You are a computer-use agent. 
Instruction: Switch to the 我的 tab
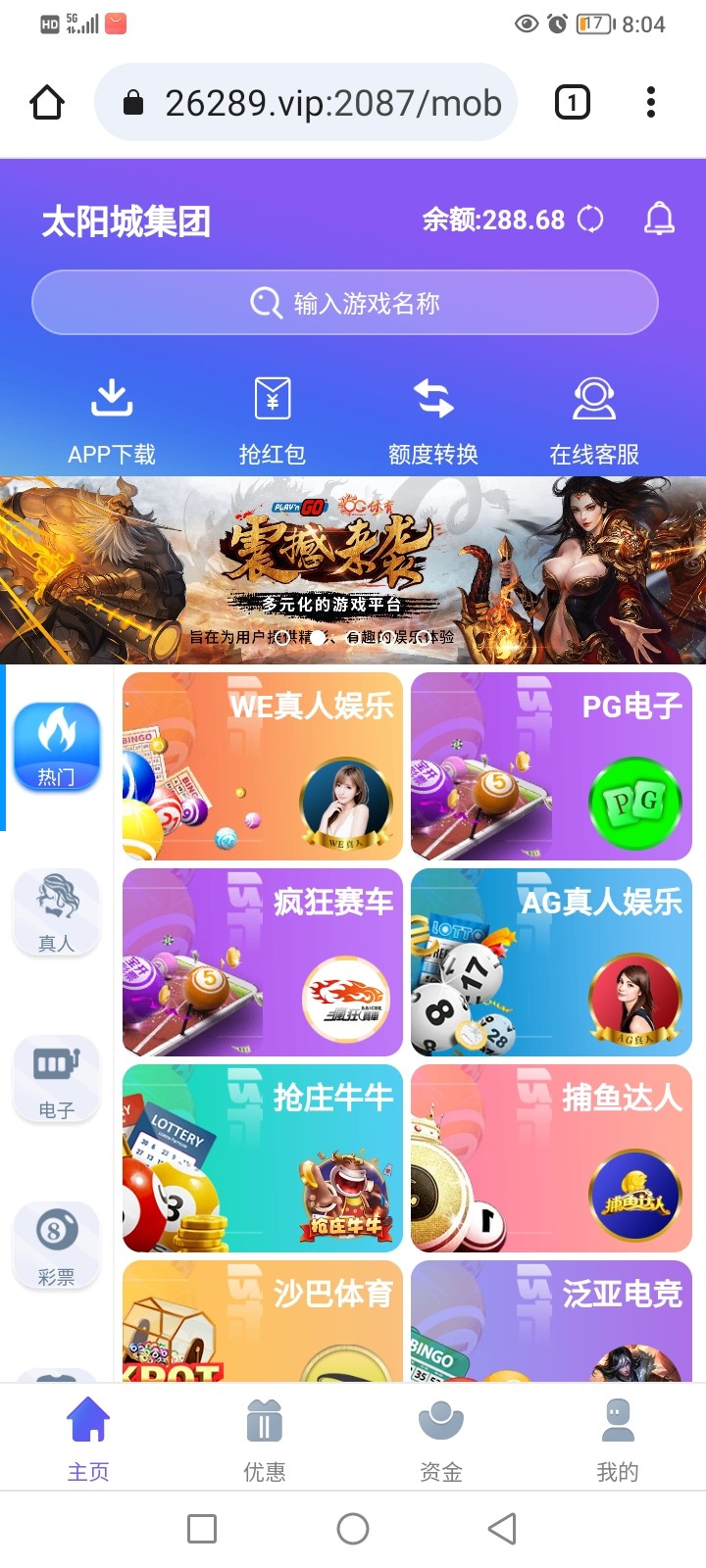point(618,1438)
